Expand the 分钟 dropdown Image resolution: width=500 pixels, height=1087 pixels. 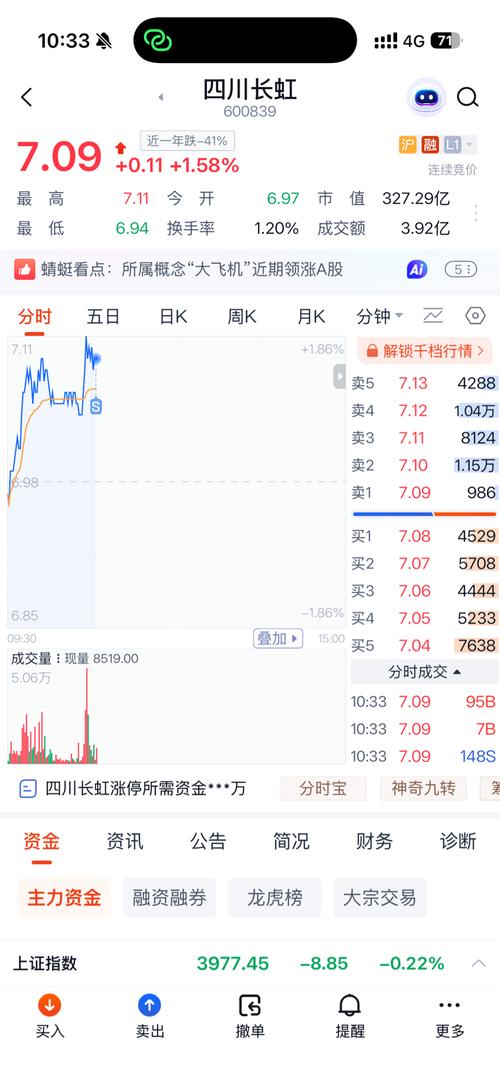(379, 317)
